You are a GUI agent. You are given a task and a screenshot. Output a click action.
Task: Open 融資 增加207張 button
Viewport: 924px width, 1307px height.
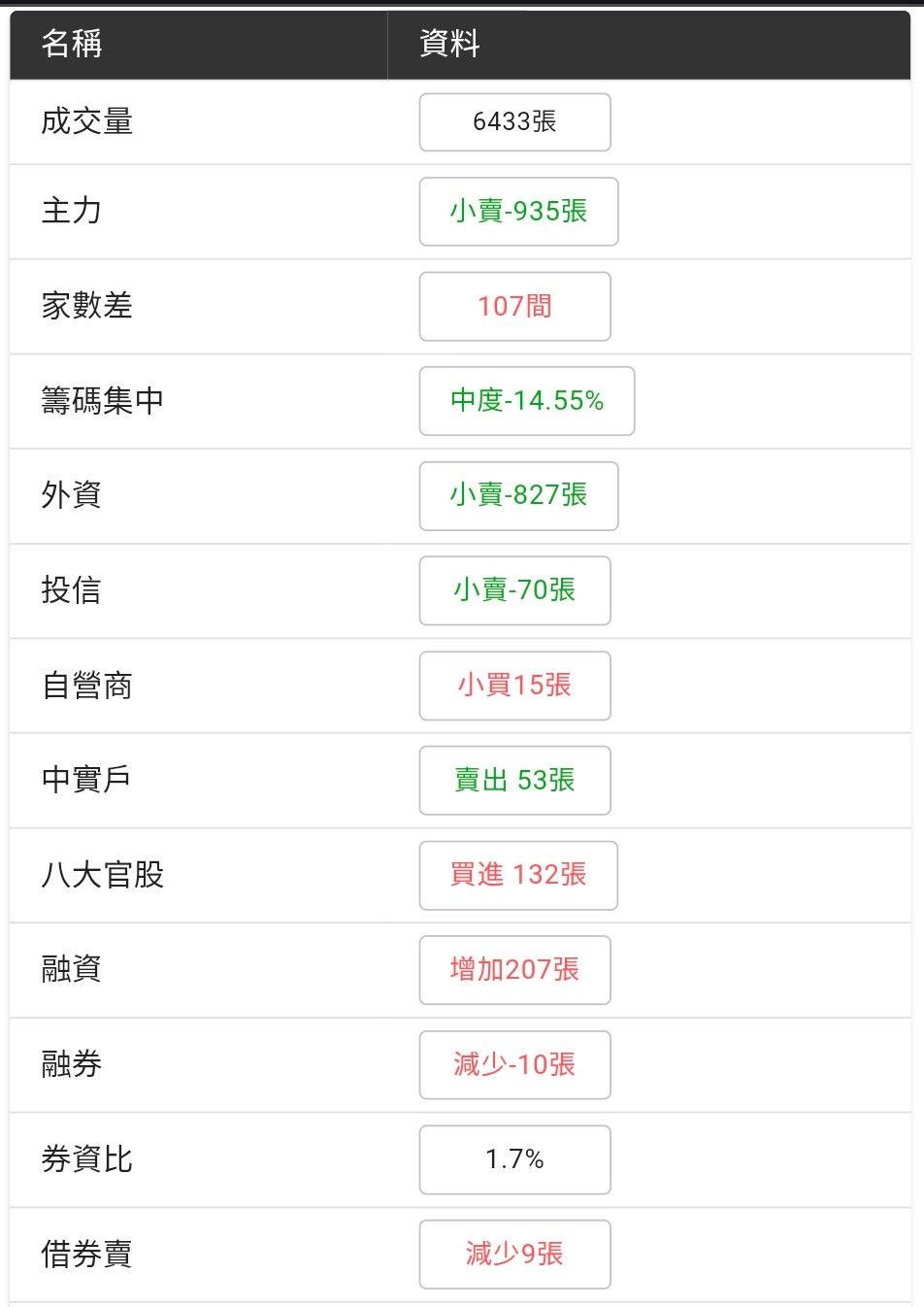(x=514, y=970)
